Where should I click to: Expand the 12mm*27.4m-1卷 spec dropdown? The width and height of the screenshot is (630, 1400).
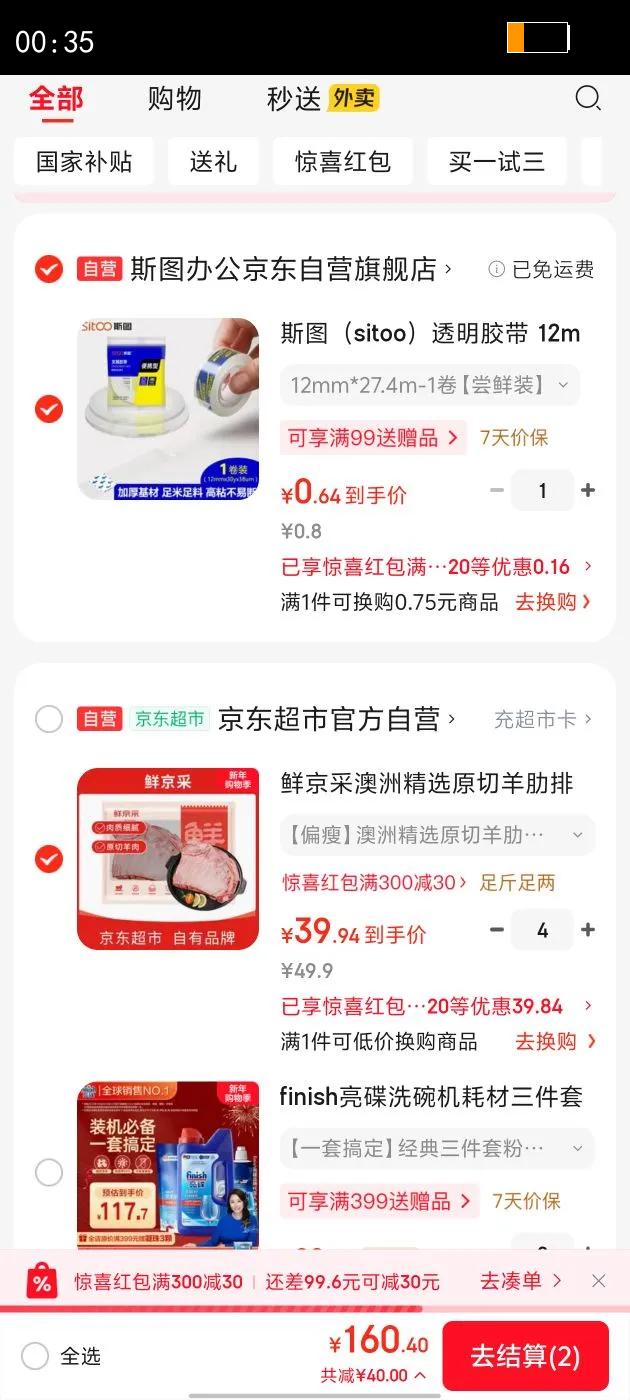point(430,385)
